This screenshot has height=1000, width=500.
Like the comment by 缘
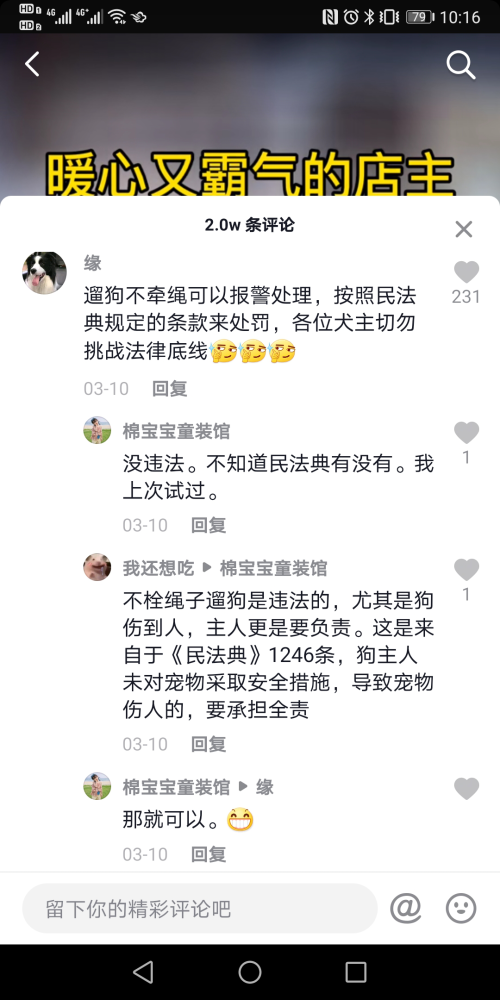(x=466, y=272)
